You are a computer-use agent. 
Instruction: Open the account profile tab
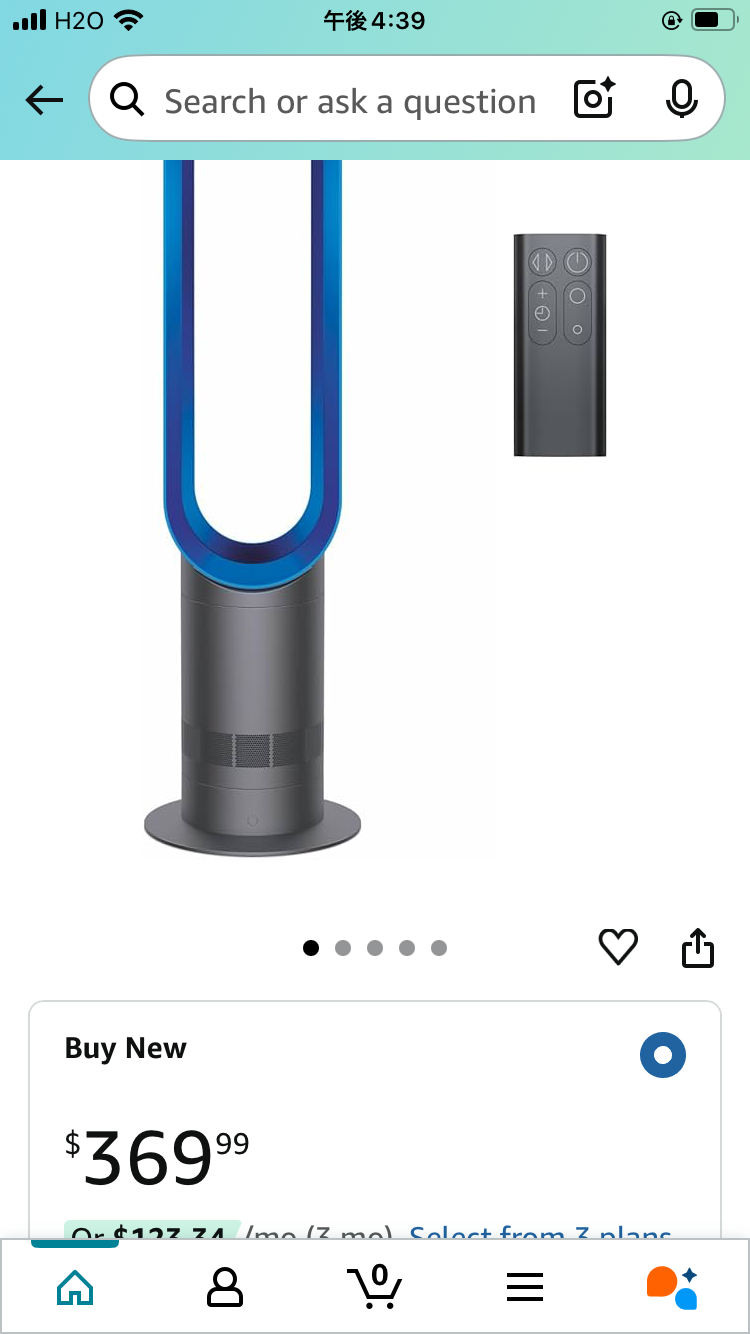tap(225, 1288)
